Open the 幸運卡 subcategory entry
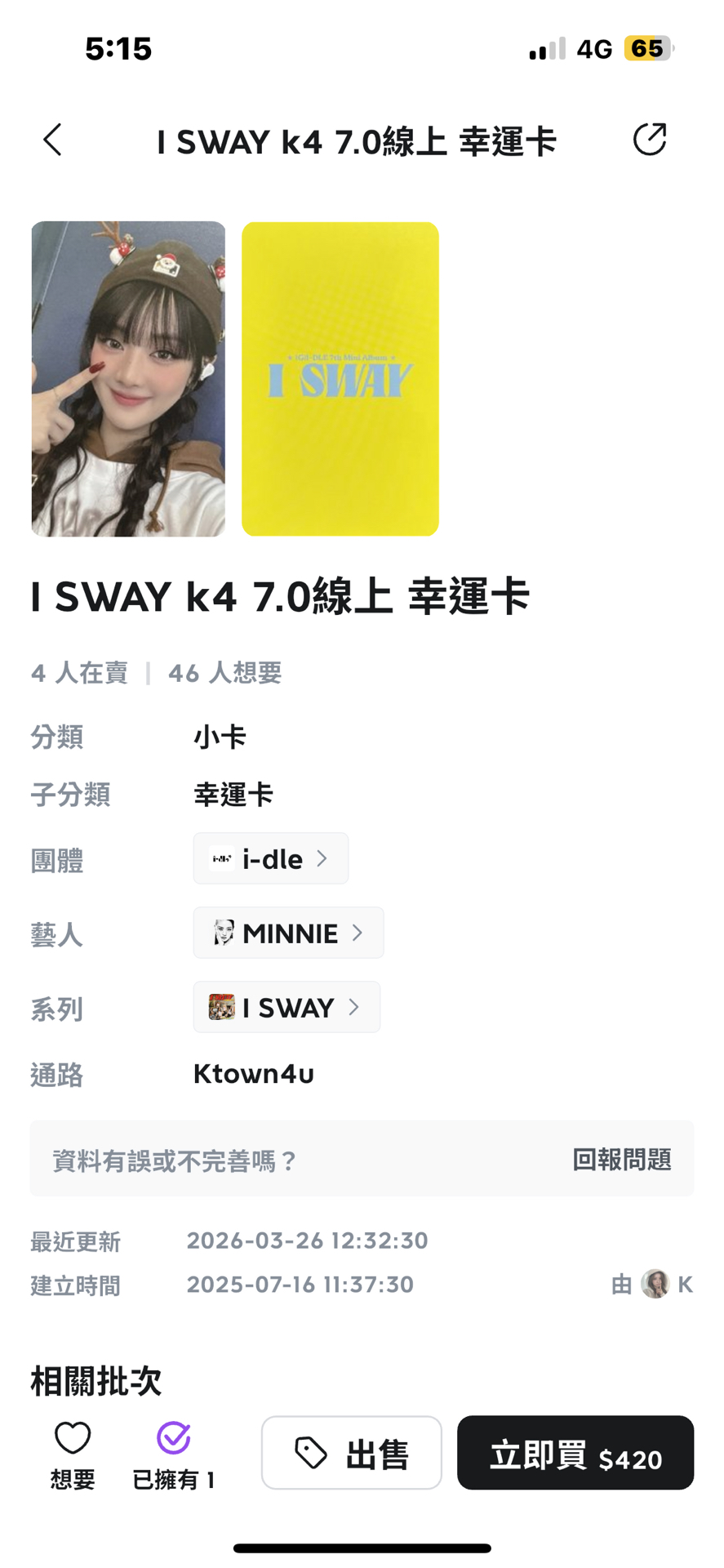The height and width of the screenshot is (1568, 724). click(233, 794)
